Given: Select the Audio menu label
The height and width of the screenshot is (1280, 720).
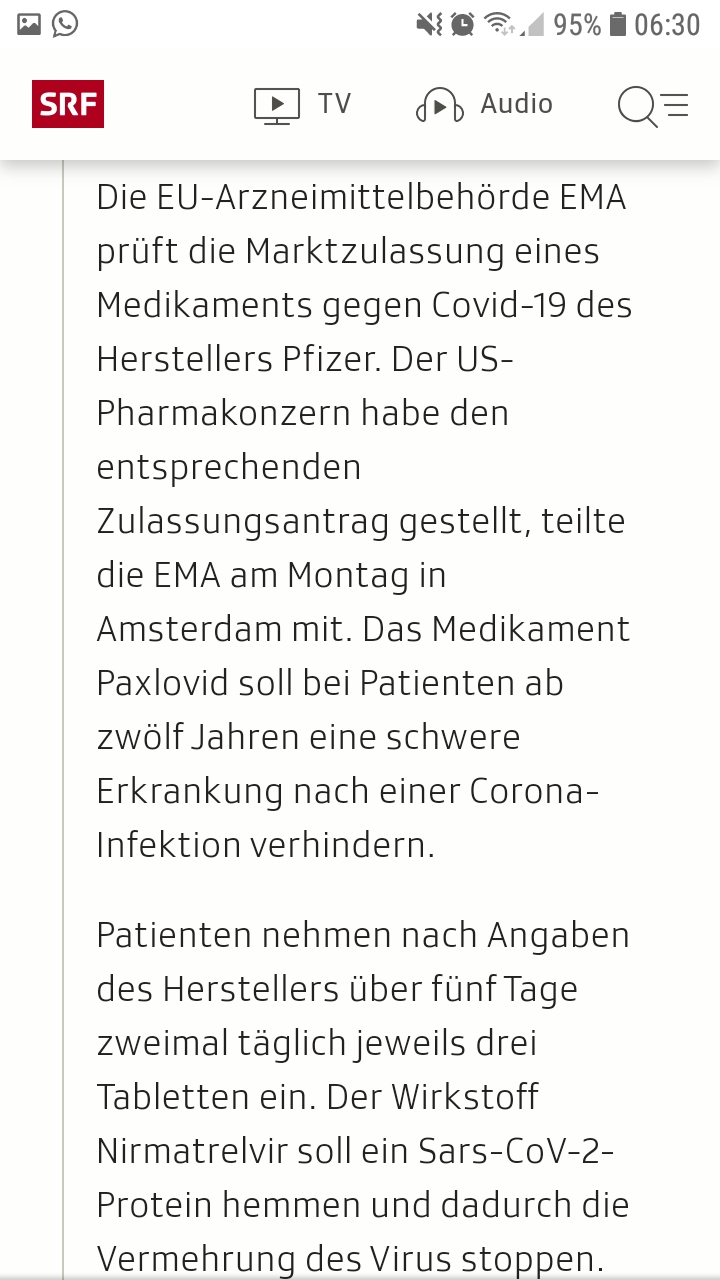Looking at the screenshot, I should (x=516, y=104).
